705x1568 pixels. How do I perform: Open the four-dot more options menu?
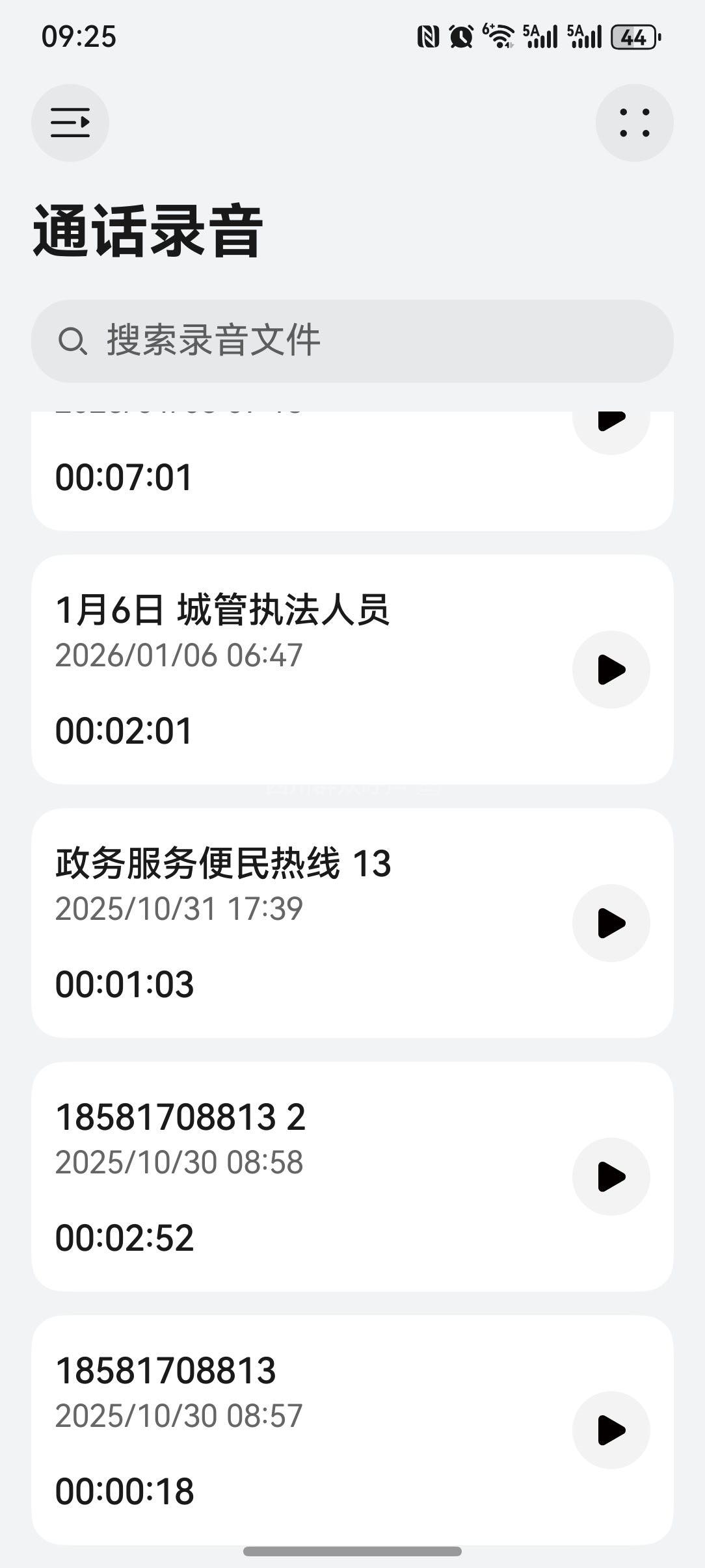[x=634, y=123]
